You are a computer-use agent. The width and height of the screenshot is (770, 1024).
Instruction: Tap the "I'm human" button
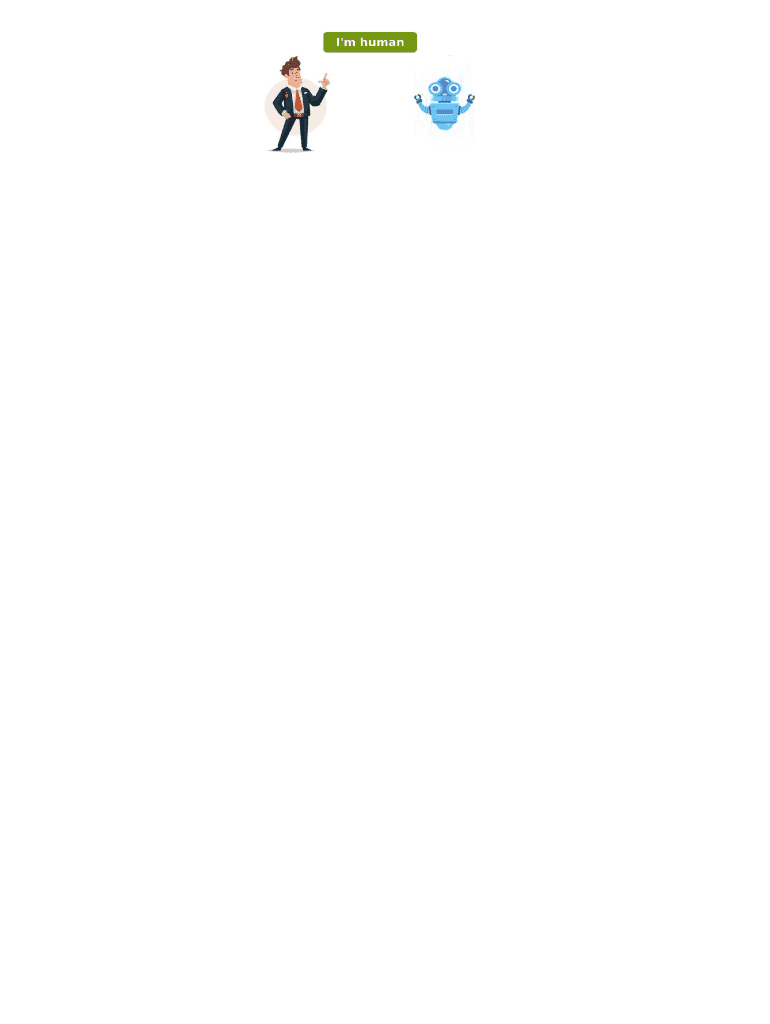(x=370, y=42)
